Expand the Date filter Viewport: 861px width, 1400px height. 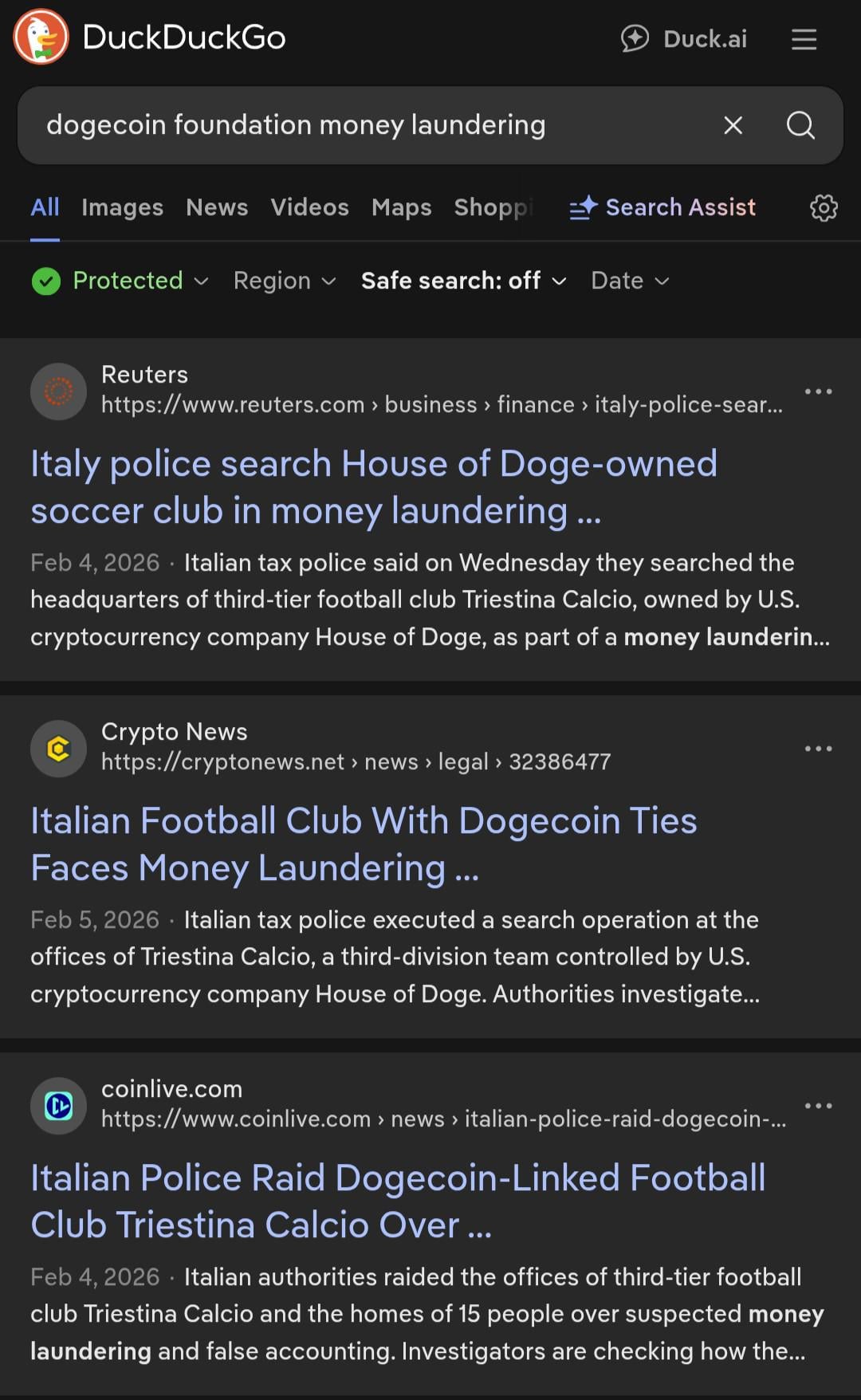(630, 281)
